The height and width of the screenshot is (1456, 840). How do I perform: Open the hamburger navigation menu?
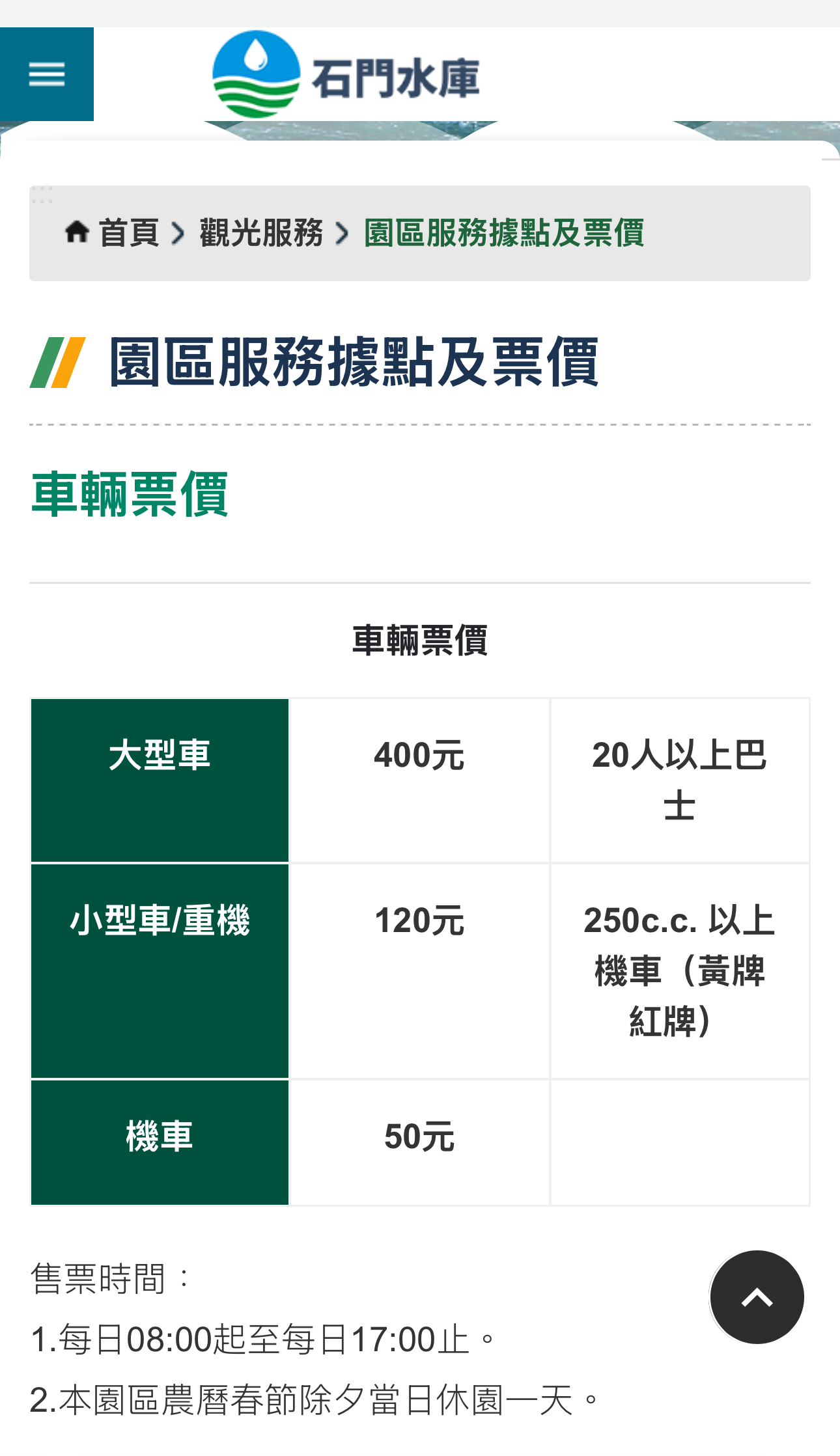[x=47, y=74]
